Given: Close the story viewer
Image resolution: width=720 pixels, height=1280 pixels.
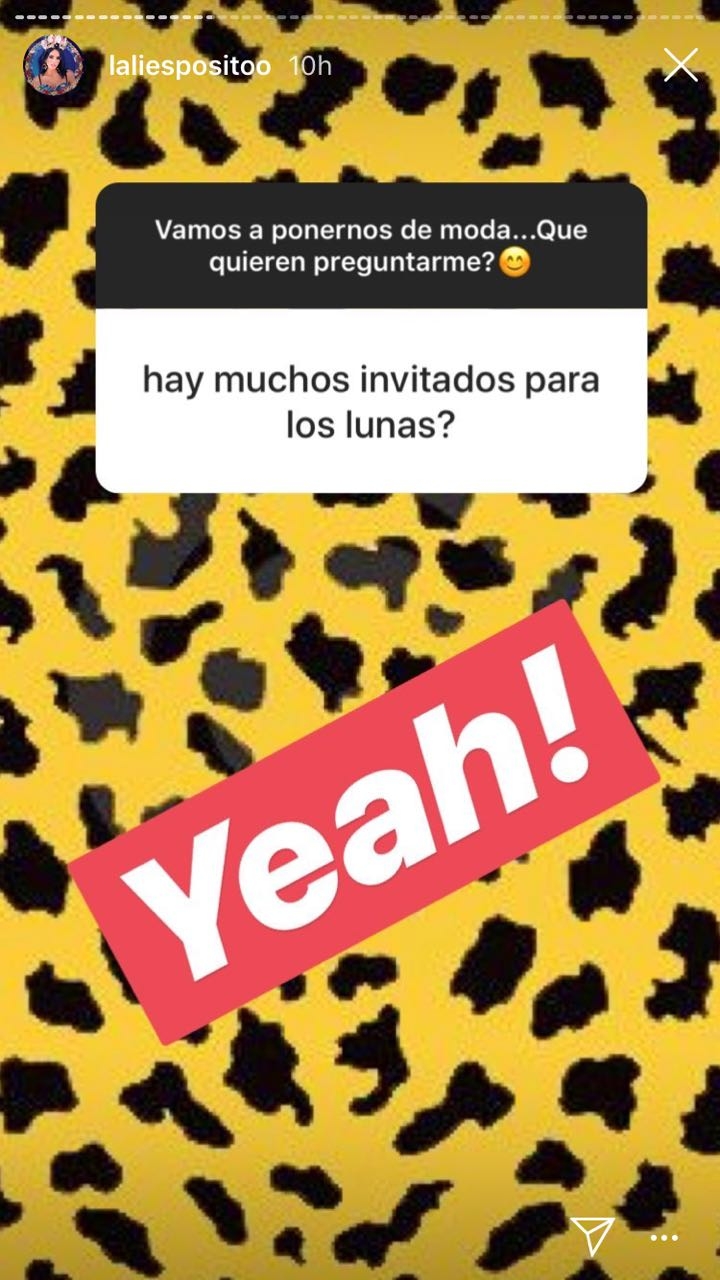Looking at the screenshot, I should click(681, 66).
